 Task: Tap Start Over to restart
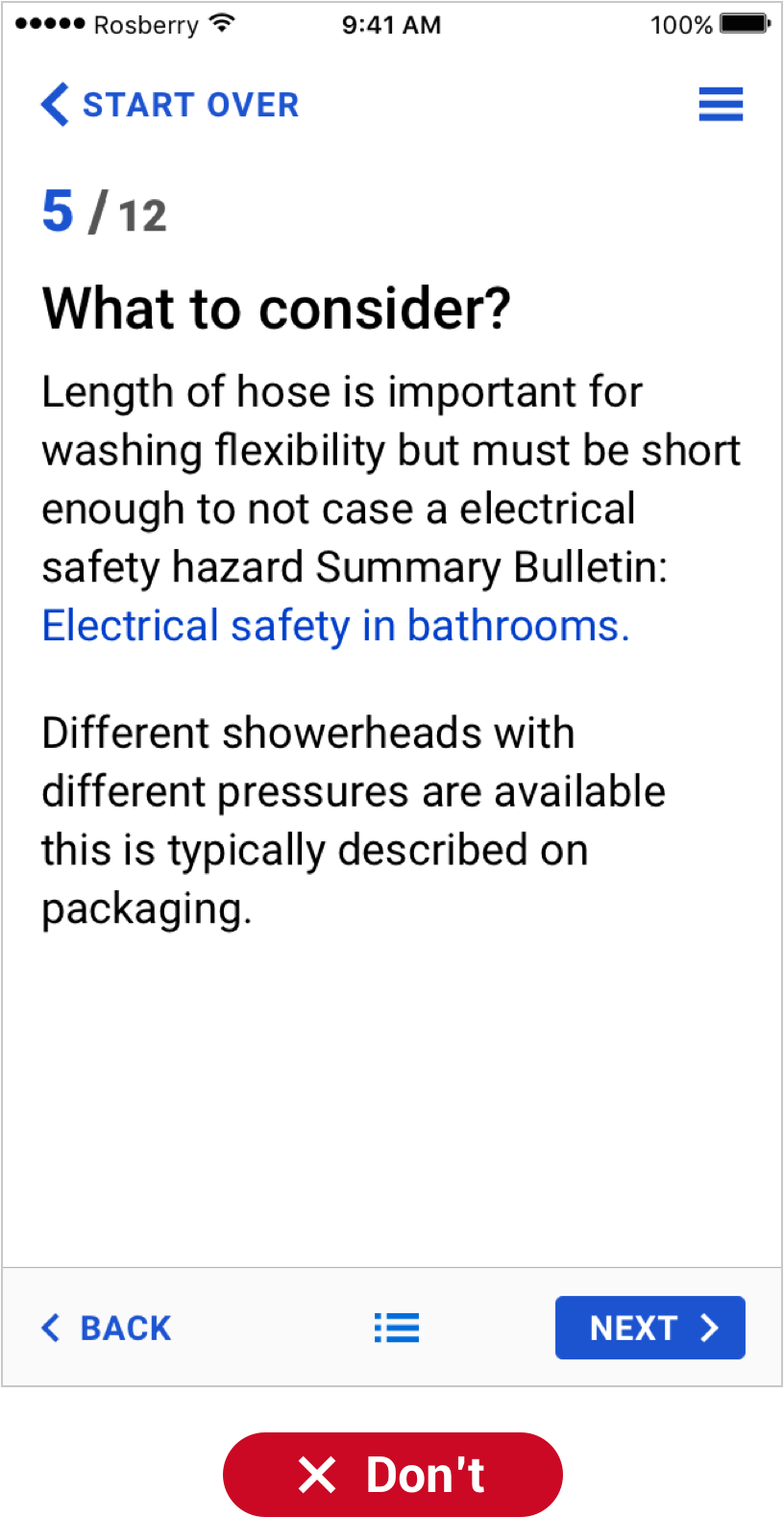171,104
